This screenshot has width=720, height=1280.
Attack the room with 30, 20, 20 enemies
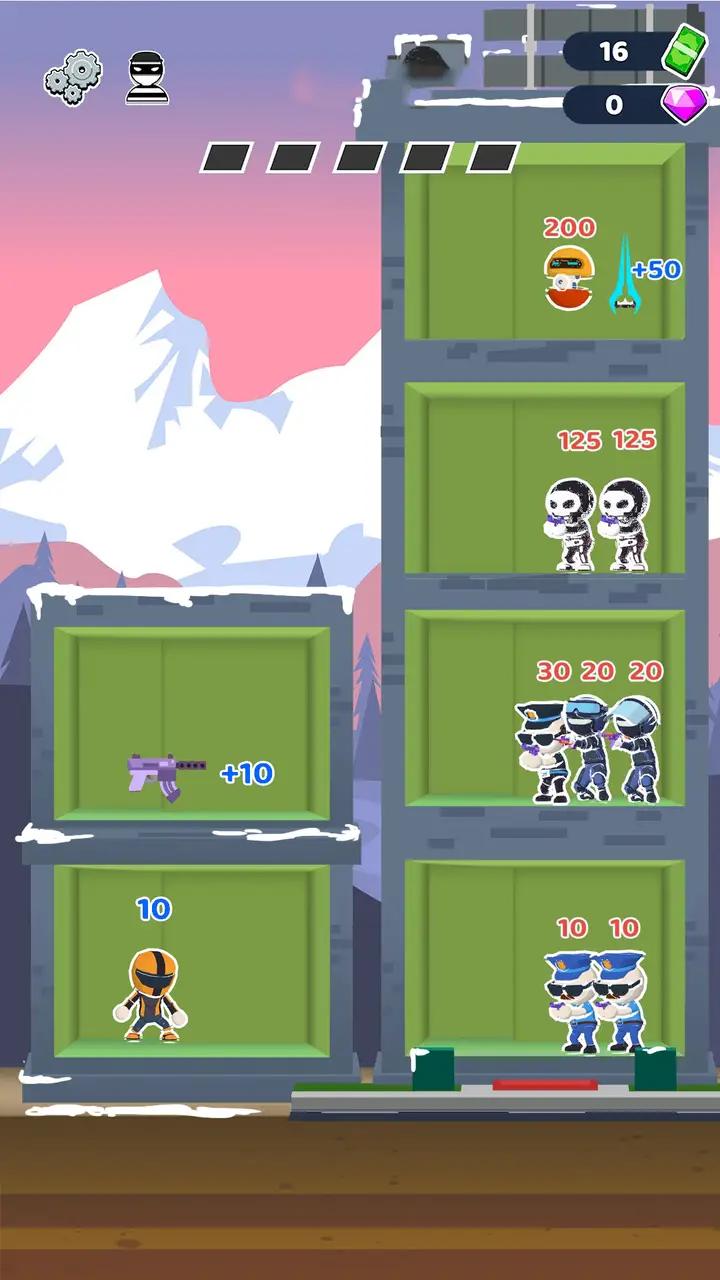[x=544, y=708]
